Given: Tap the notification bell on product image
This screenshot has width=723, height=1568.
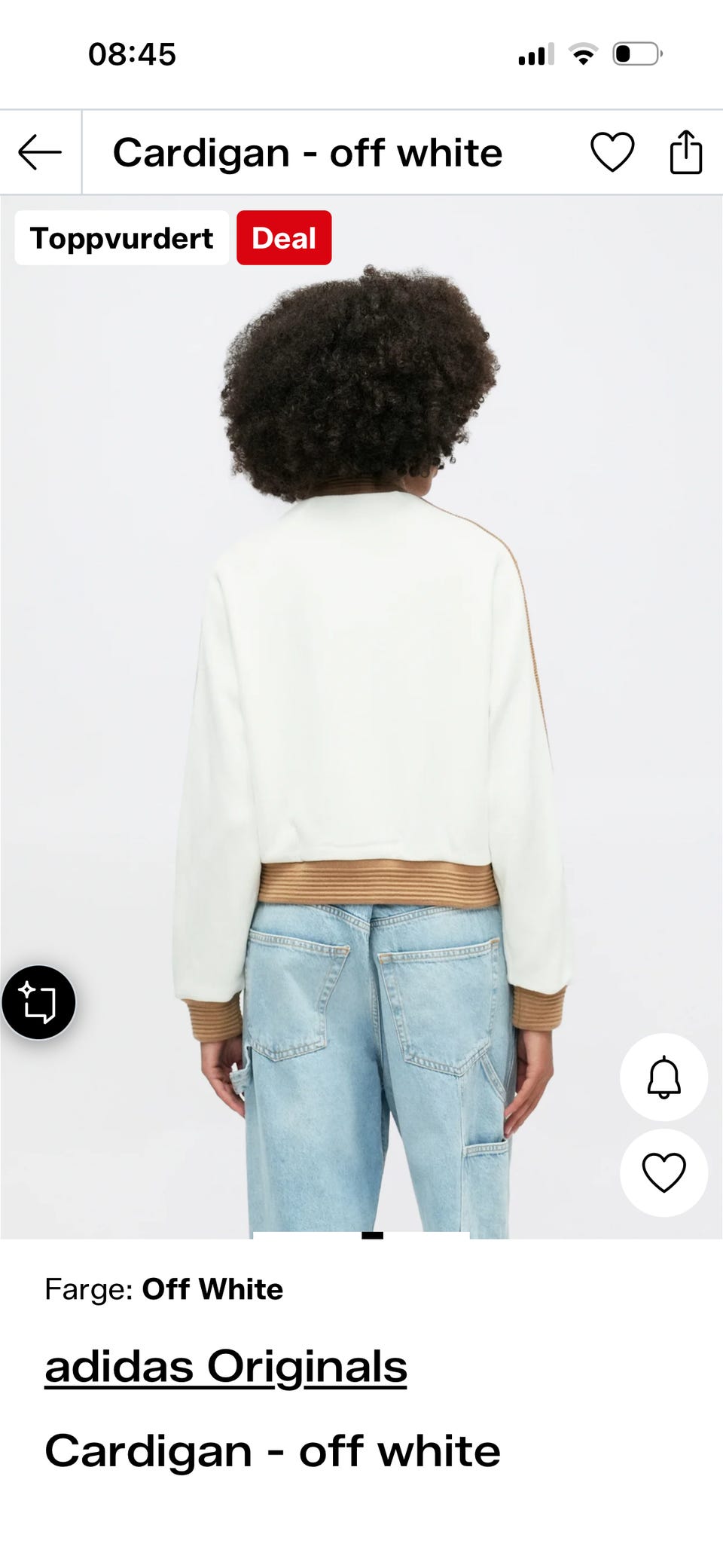Looking at the screenshot, I should pyautogui.click(x=664, y=1077).
